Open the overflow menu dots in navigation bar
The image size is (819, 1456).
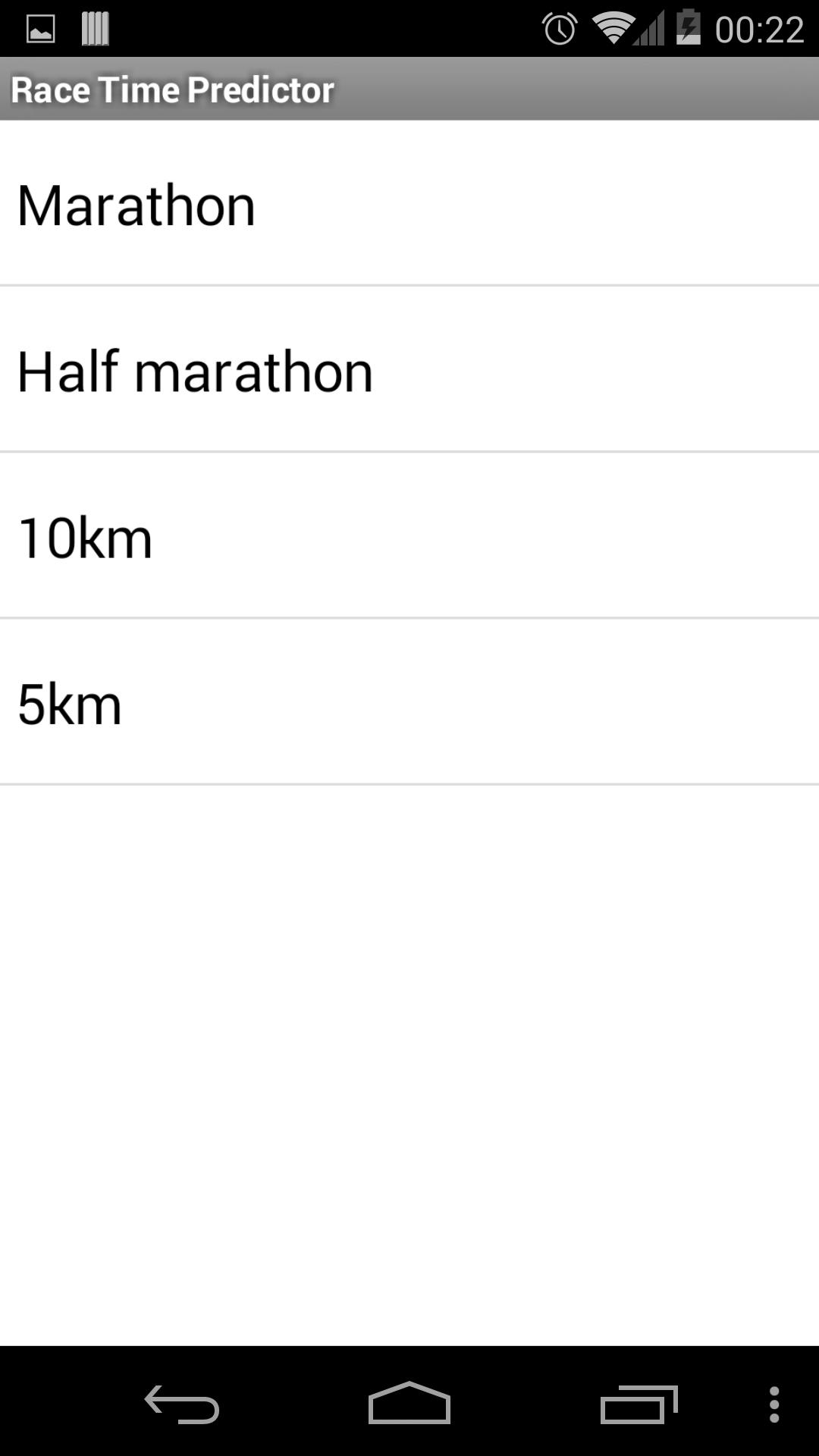tap(773, 1404)
